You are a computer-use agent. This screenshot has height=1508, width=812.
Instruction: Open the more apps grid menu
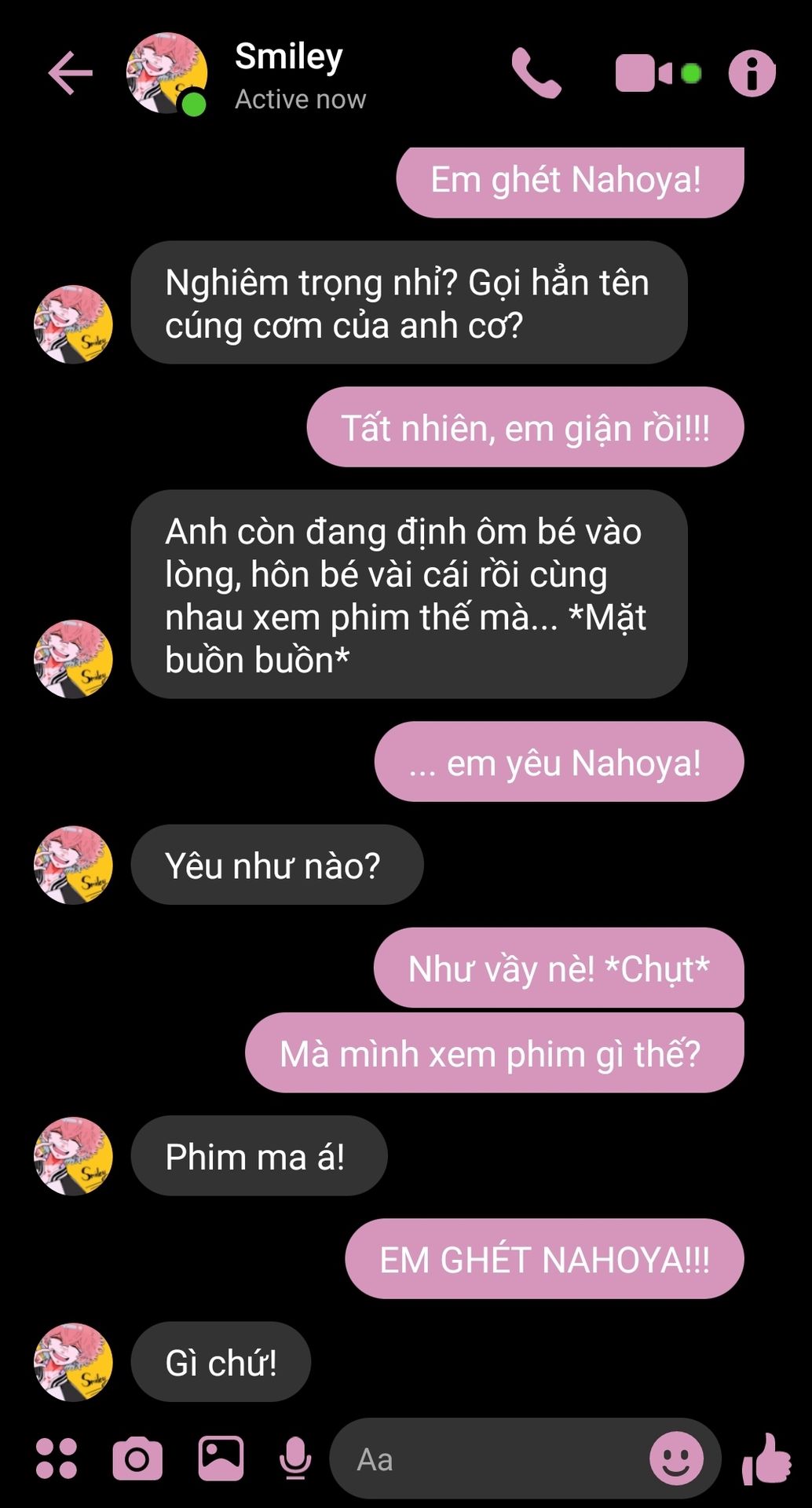point(57,1459)
